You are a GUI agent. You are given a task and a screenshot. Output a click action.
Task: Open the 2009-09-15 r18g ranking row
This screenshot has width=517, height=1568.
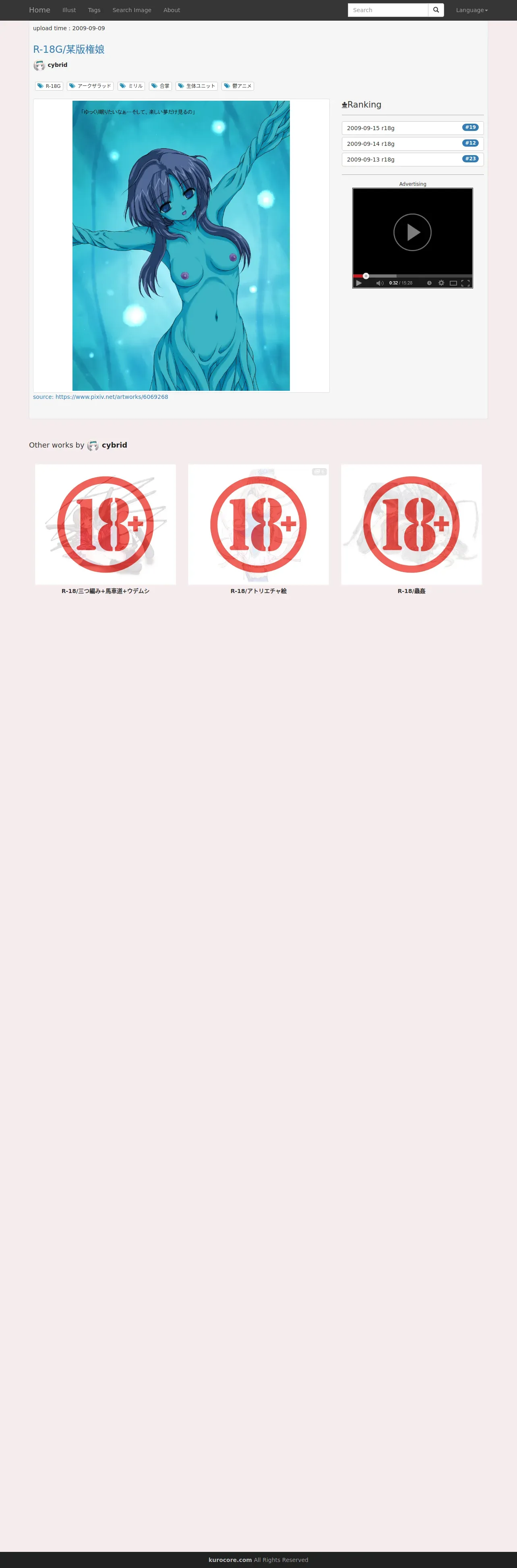(412, 128)
